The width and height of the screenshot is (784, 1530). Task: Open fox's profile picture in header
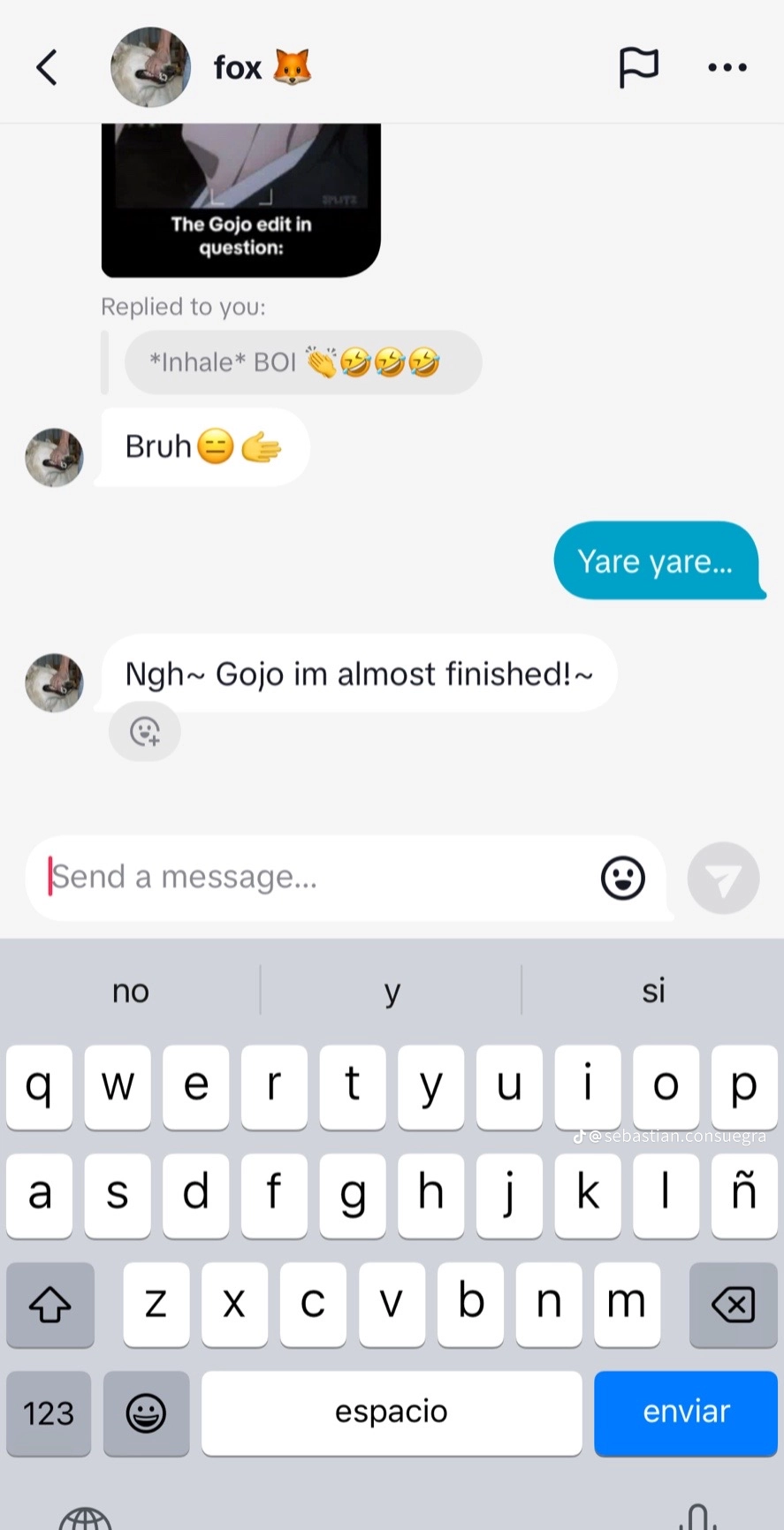[x=150, y=67]
